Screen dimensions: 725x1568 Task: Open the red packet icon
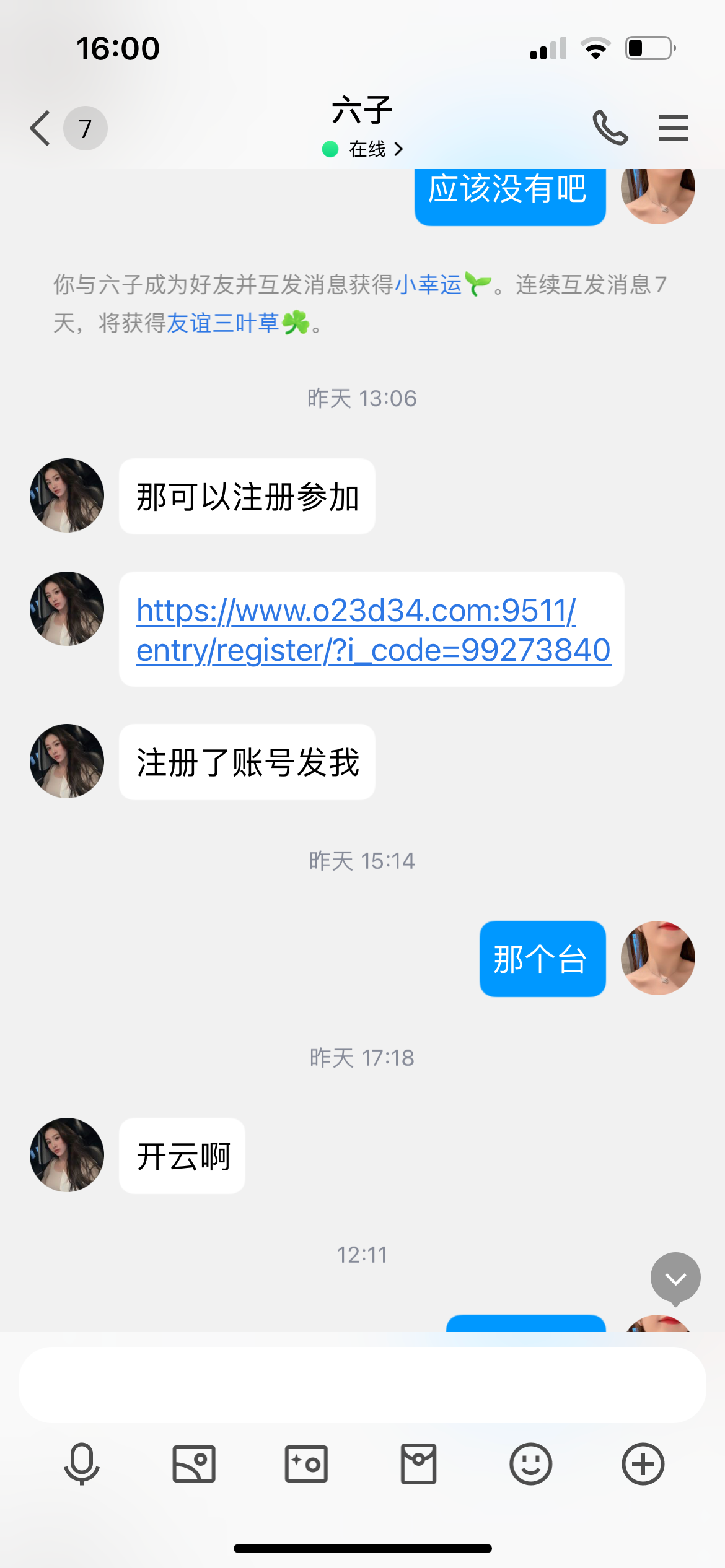418,1464
